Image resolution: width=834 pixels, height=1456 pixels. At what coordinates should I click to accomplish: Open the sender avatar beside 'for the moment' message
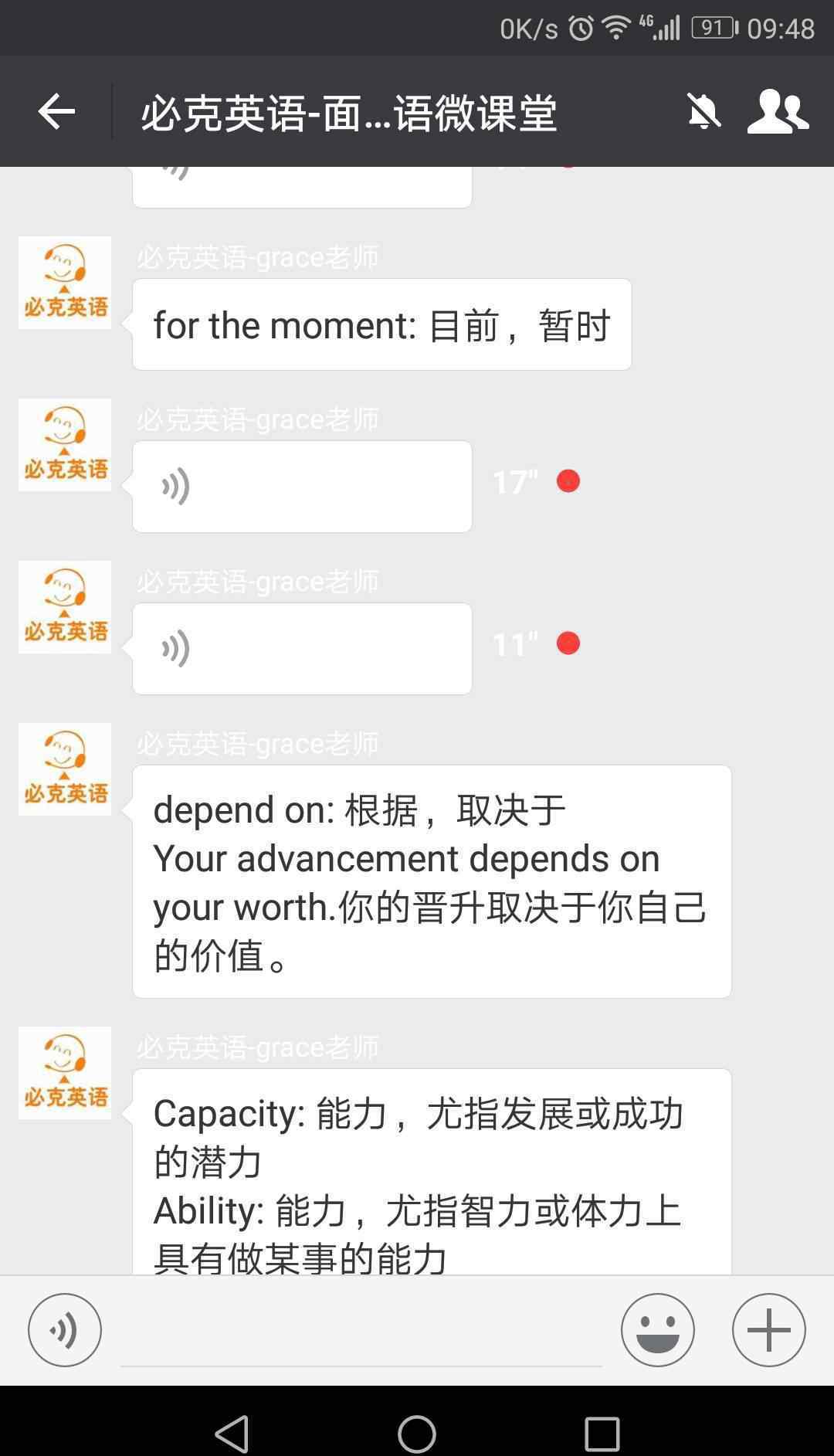tap(65, 283)
